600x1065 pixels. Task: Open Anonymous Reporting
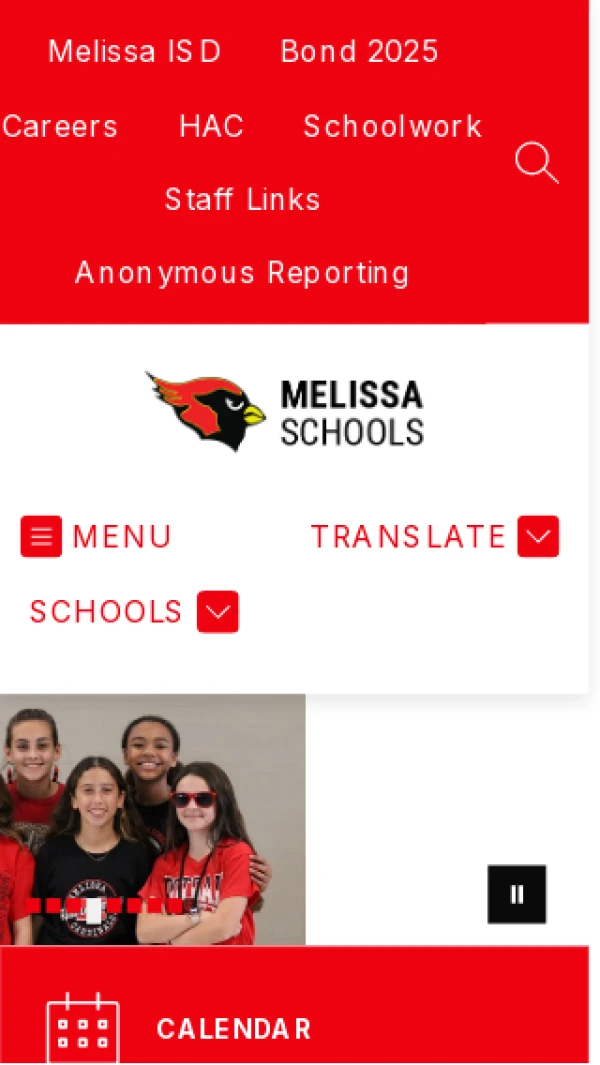point(242,273)
